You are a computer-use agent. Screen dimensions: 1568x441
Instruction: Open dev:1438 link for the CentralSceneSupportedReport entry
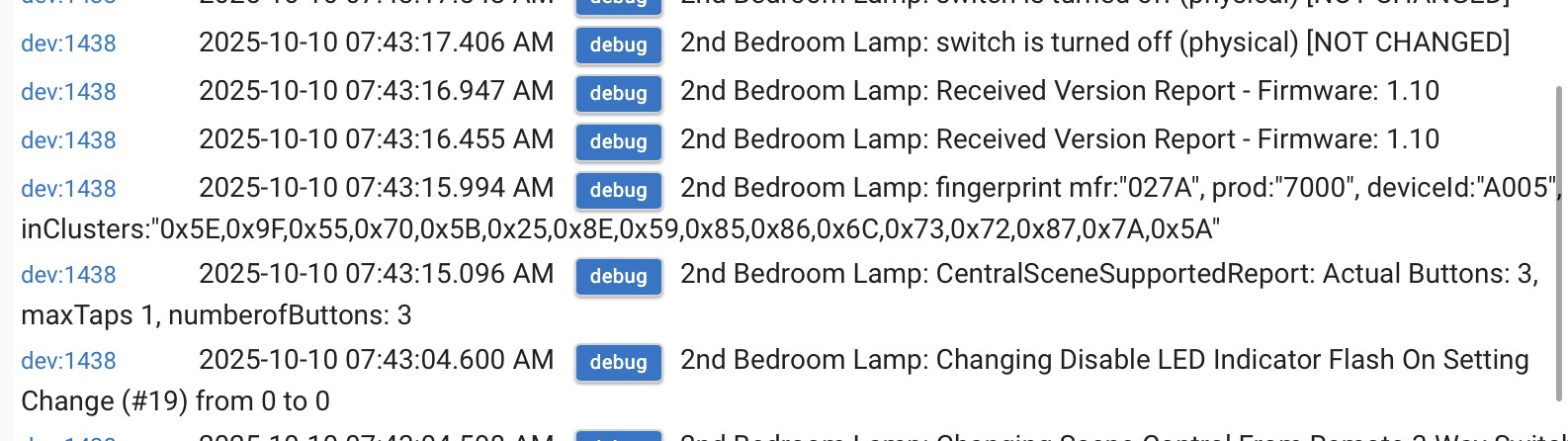[68, 275]
